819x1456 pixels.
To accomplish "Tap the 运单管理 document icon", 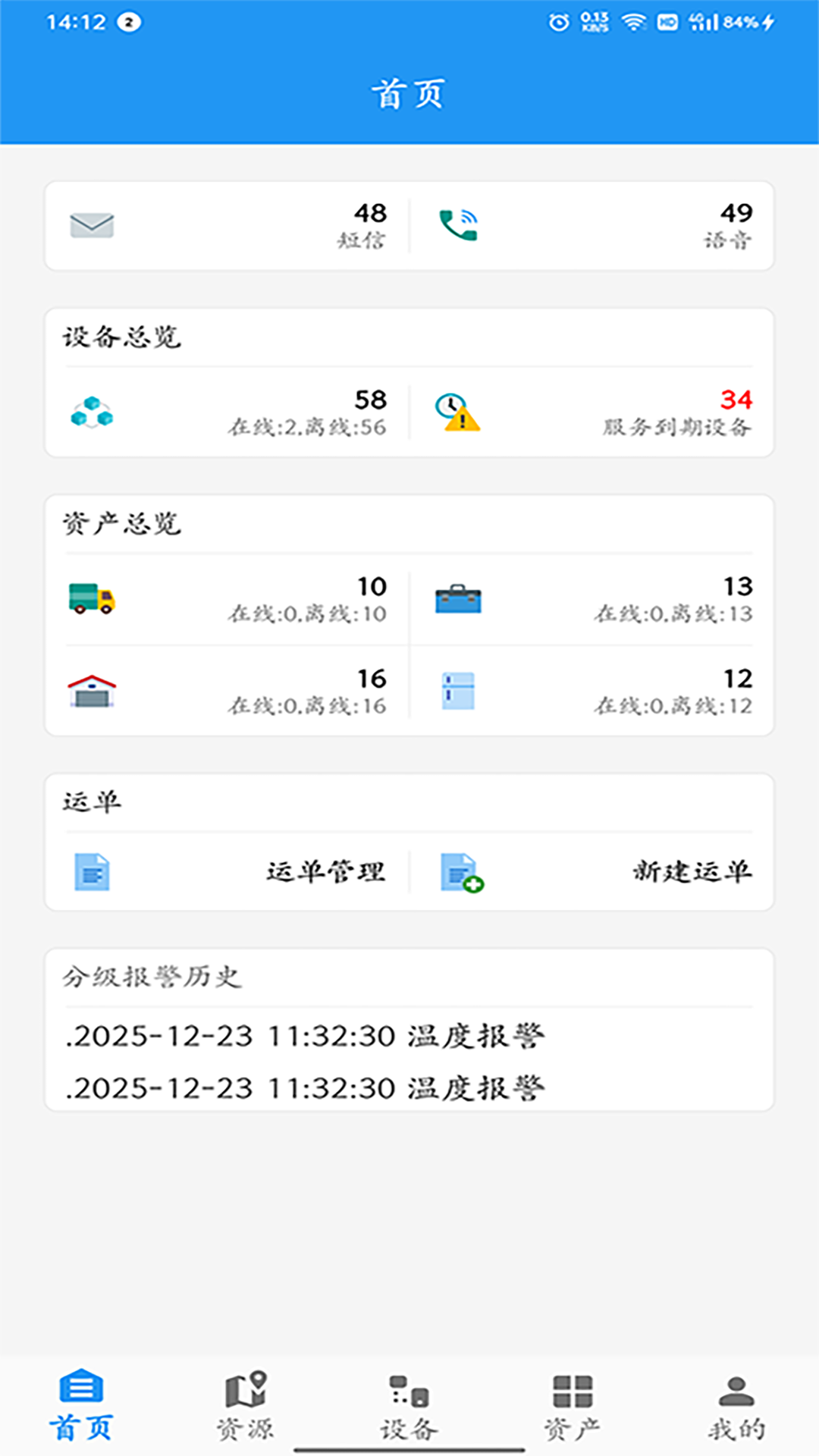I will coord(93,872).
